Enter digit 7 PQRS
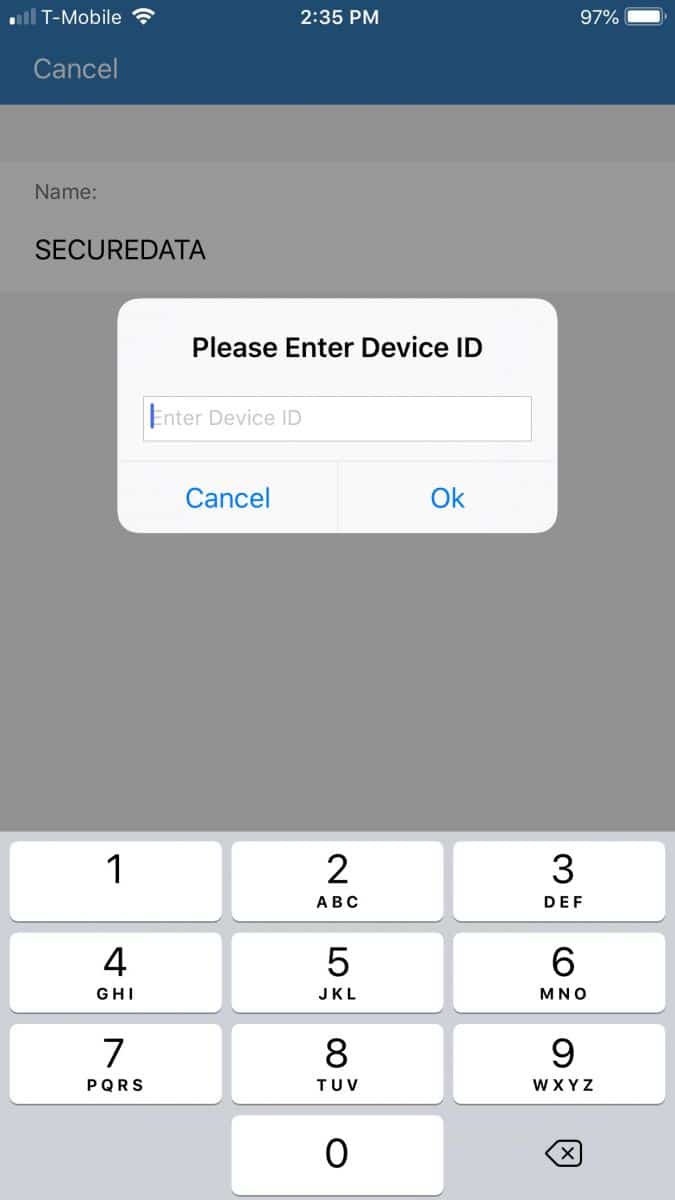This screenshot has height=1200, width=675. click(116, 1064)
